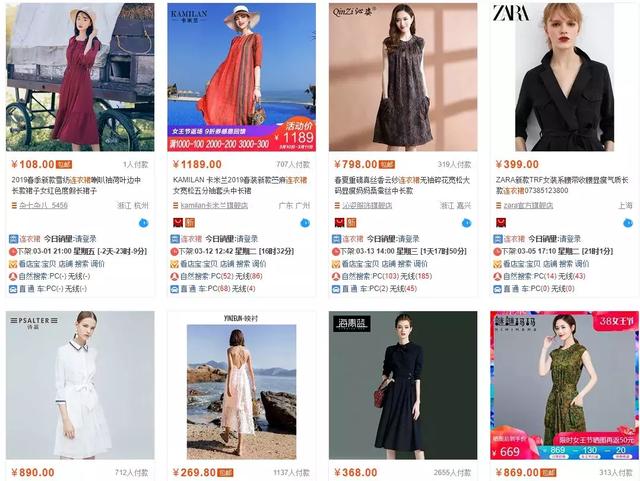Visit the 沁姿服饰旗舰店 shop
This screenshot has width=640, height=481.
pos(382,206)
